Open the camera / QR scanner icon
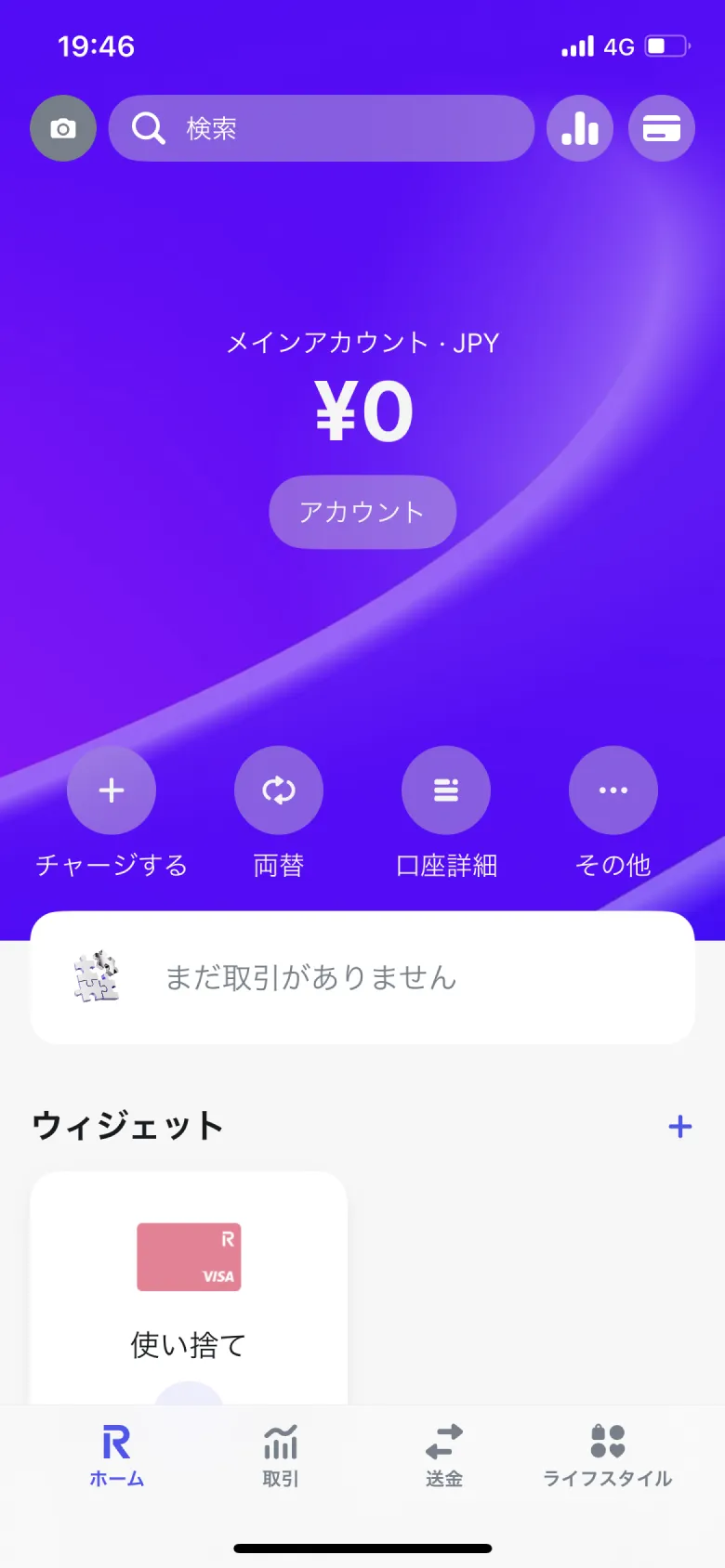The width and height of the screenshot is (725, 1568). tap(62, 128)
